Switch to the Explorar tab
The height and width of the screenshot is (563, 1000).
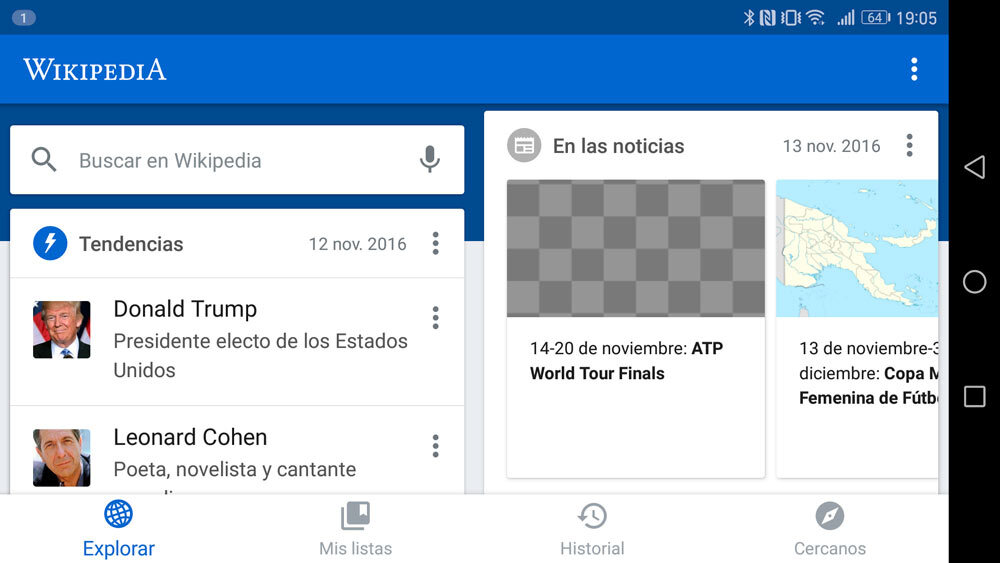click(x=119, y=530)
